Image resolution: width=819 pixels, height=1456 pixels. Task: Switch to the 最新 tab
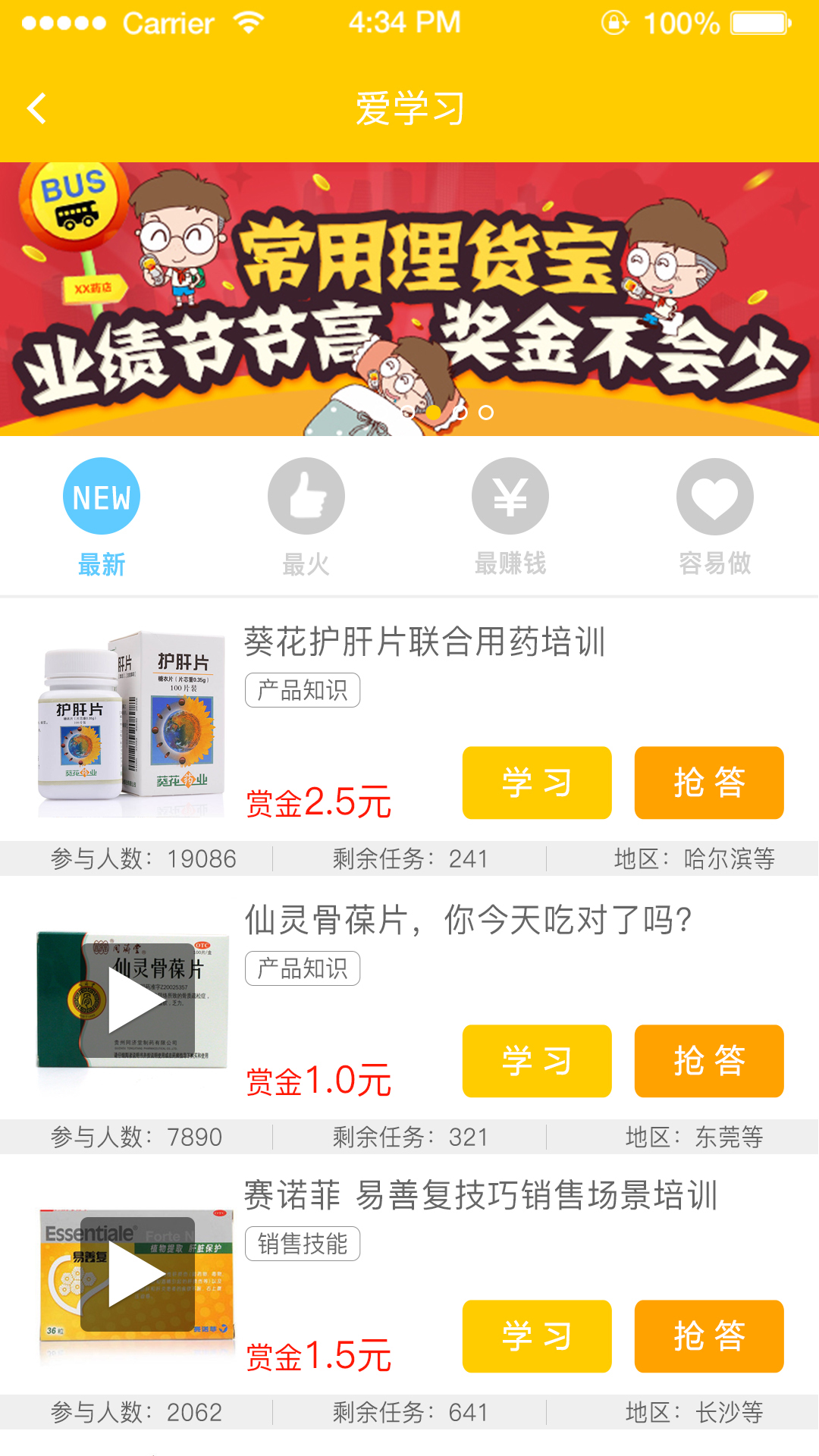[x=101, y=516]
